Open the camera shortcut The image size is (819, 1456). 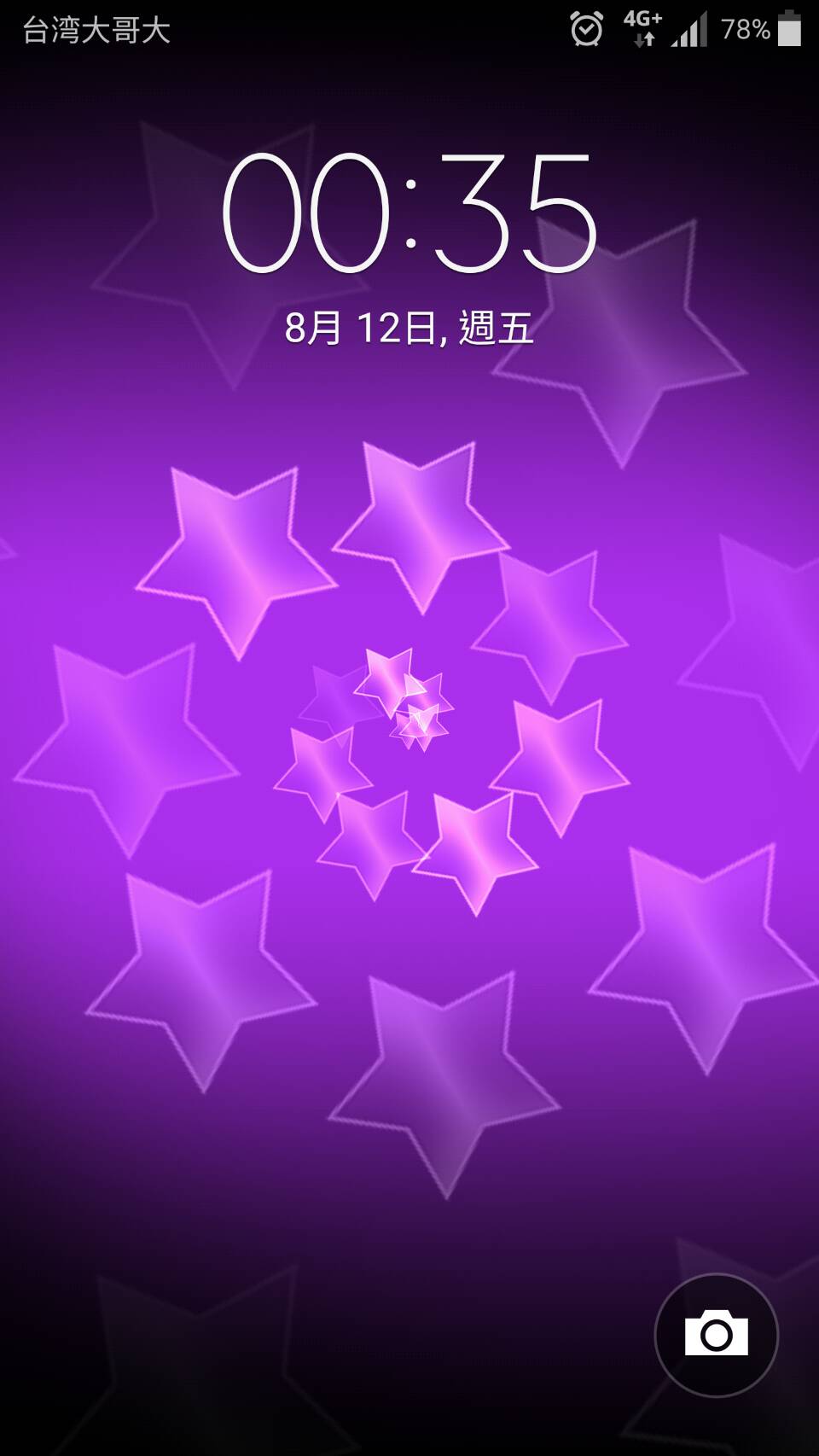716,1335
